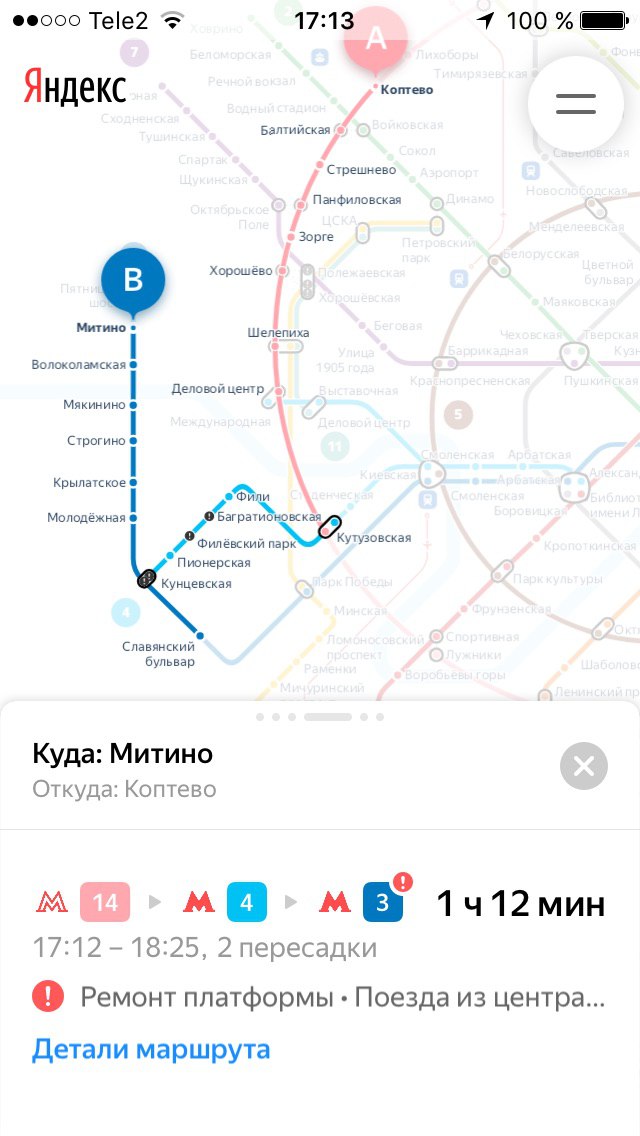Select Крылатское station
Image resolution: width=640 pixels, height=1136 pixels.
[89, 483]
